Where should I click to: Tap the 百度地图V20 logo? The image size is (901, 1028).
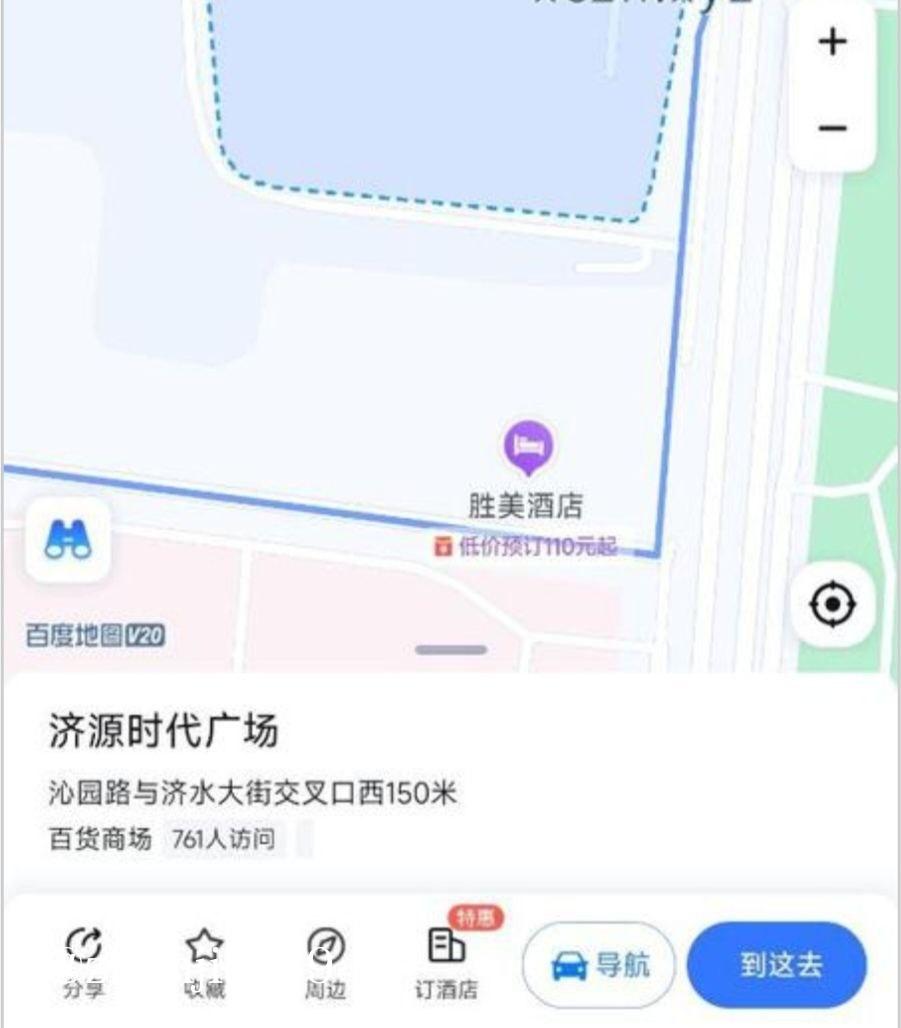pyautogui.click(x=93, y=633)
